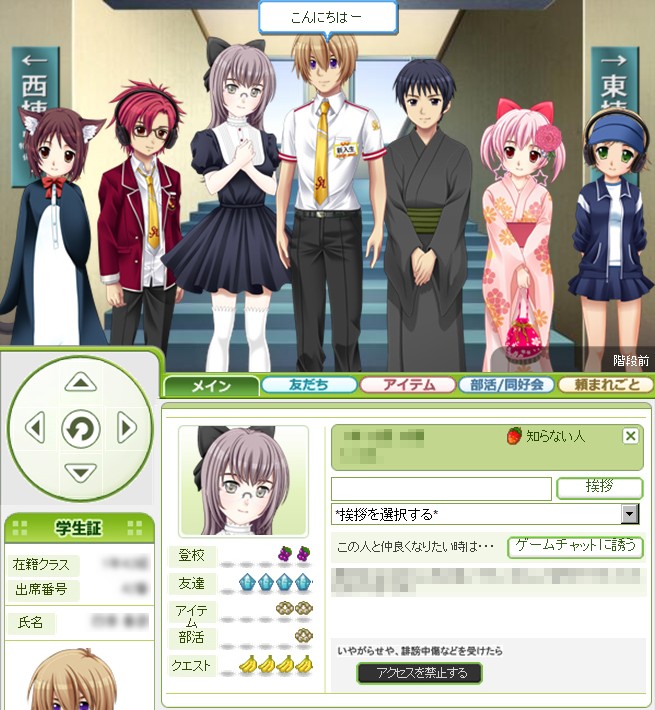The image size is (655, 710).
Task: Move up with the D-pad arrow
Action: (x=80, y=383)
